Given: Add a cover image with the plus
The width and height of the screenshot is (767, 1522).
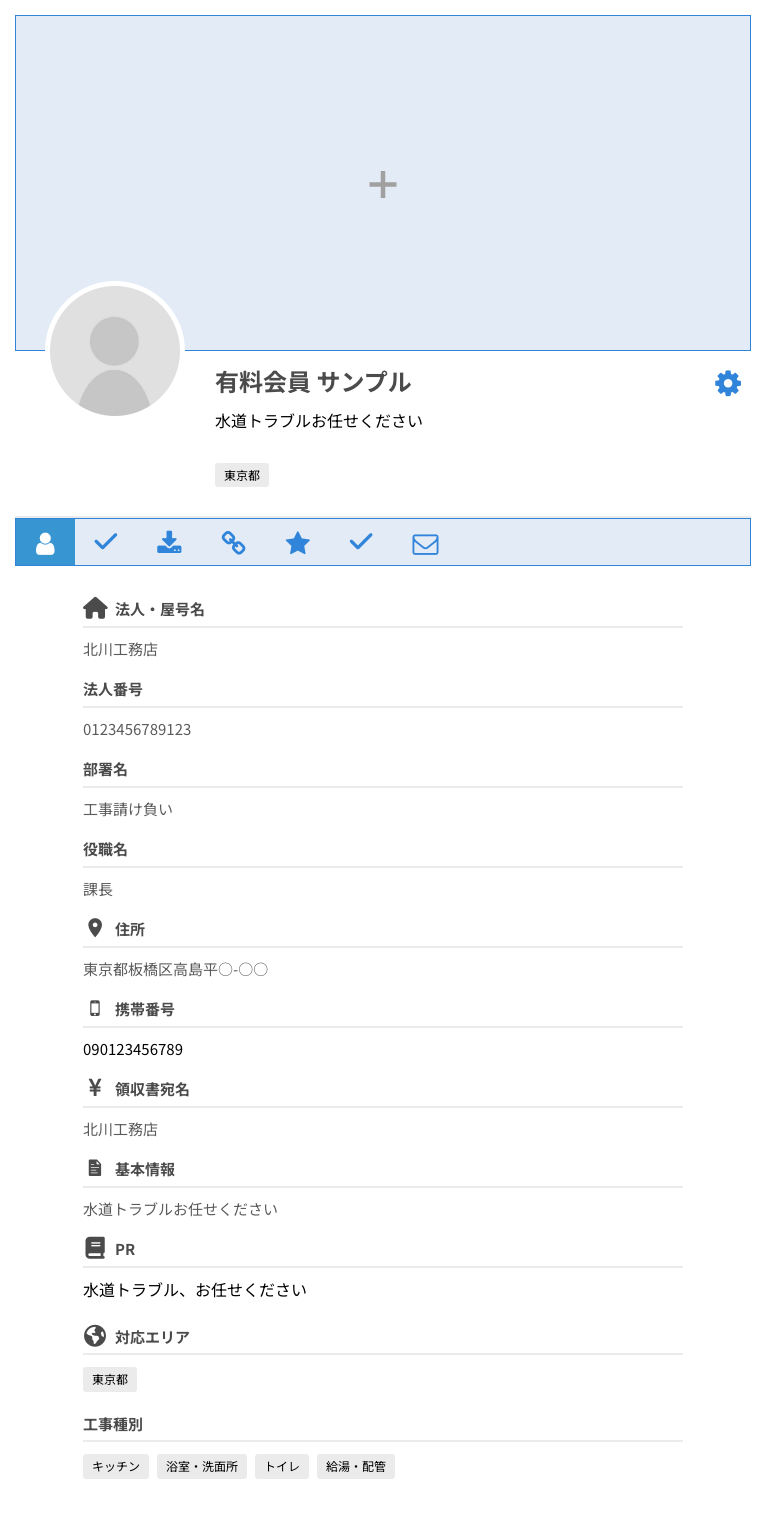Looking at the screenshot, I should pos(383,184).
